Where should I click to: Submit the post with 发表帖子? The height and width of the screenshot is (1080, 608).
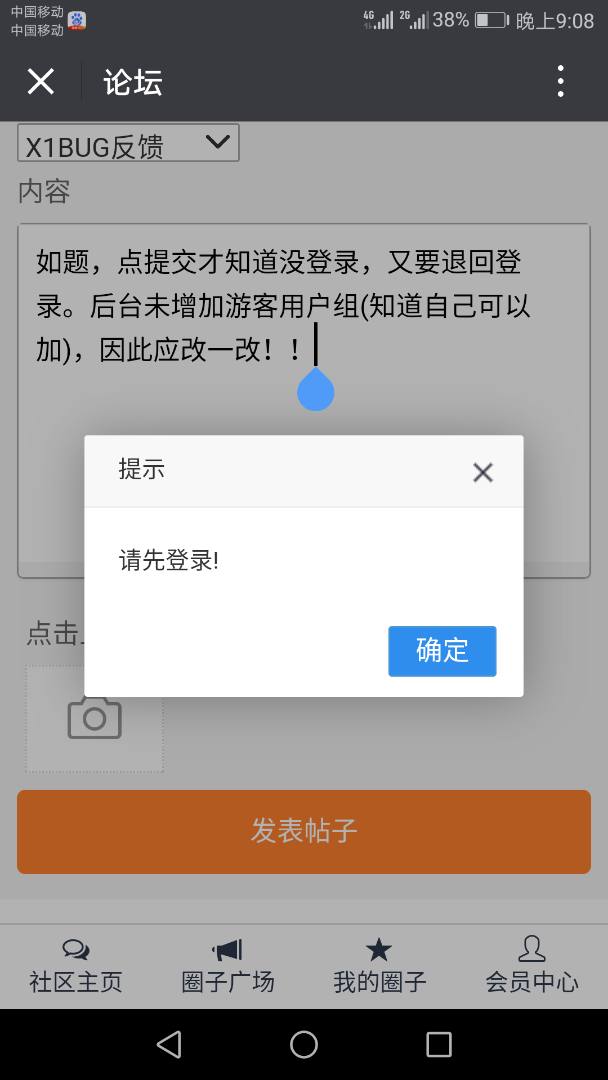pos(304,831)
